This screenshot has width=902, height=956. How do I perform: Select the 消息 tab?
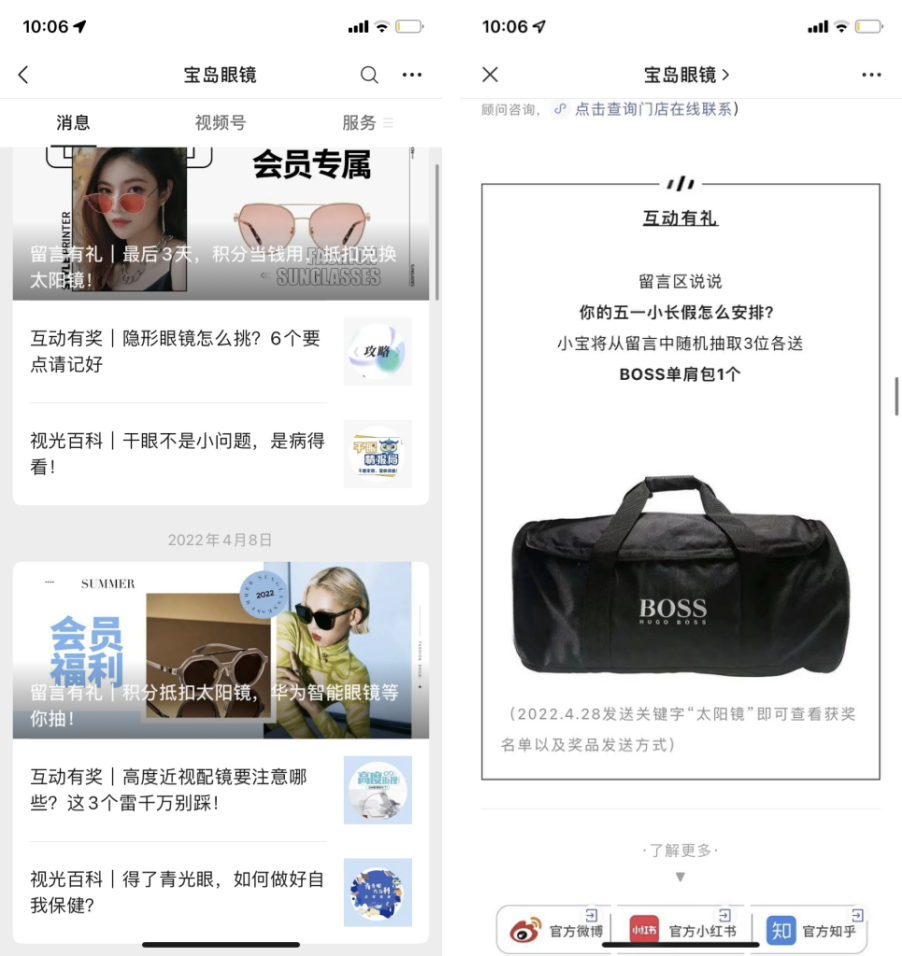73,123
